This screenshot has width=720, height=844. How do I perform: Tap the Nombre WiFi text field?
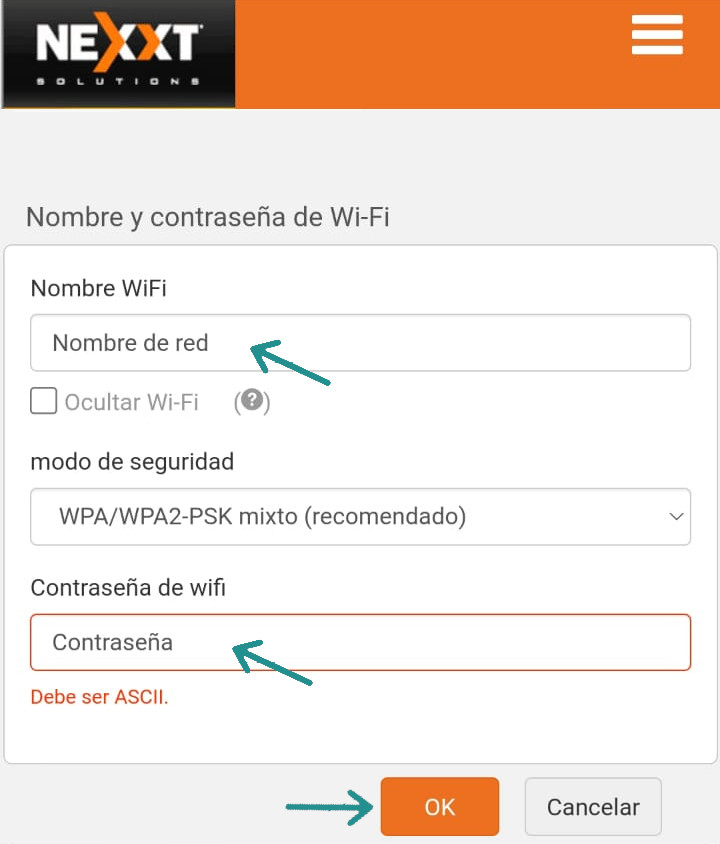click(x=360, y=343)
